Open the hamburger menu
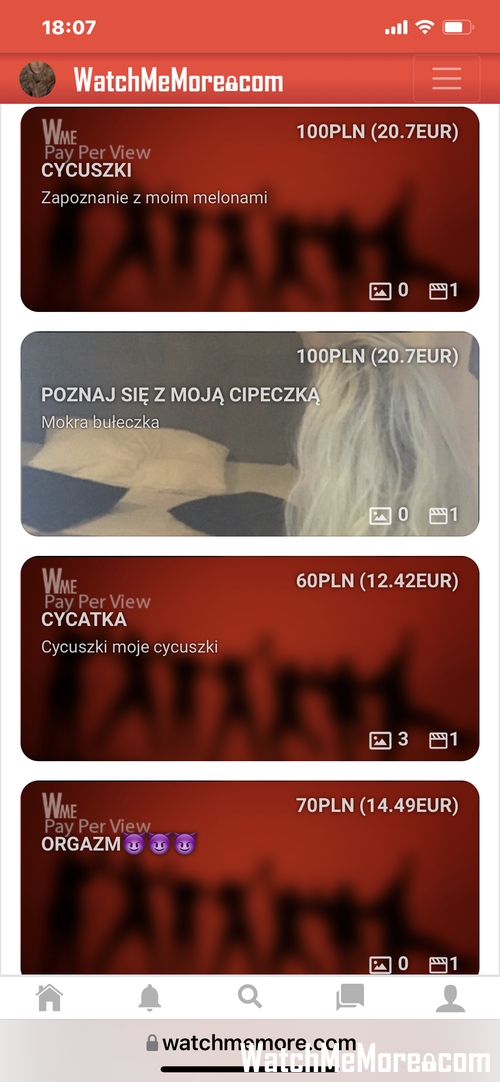This screenshot has height=1082, width=500. (446, 79)
